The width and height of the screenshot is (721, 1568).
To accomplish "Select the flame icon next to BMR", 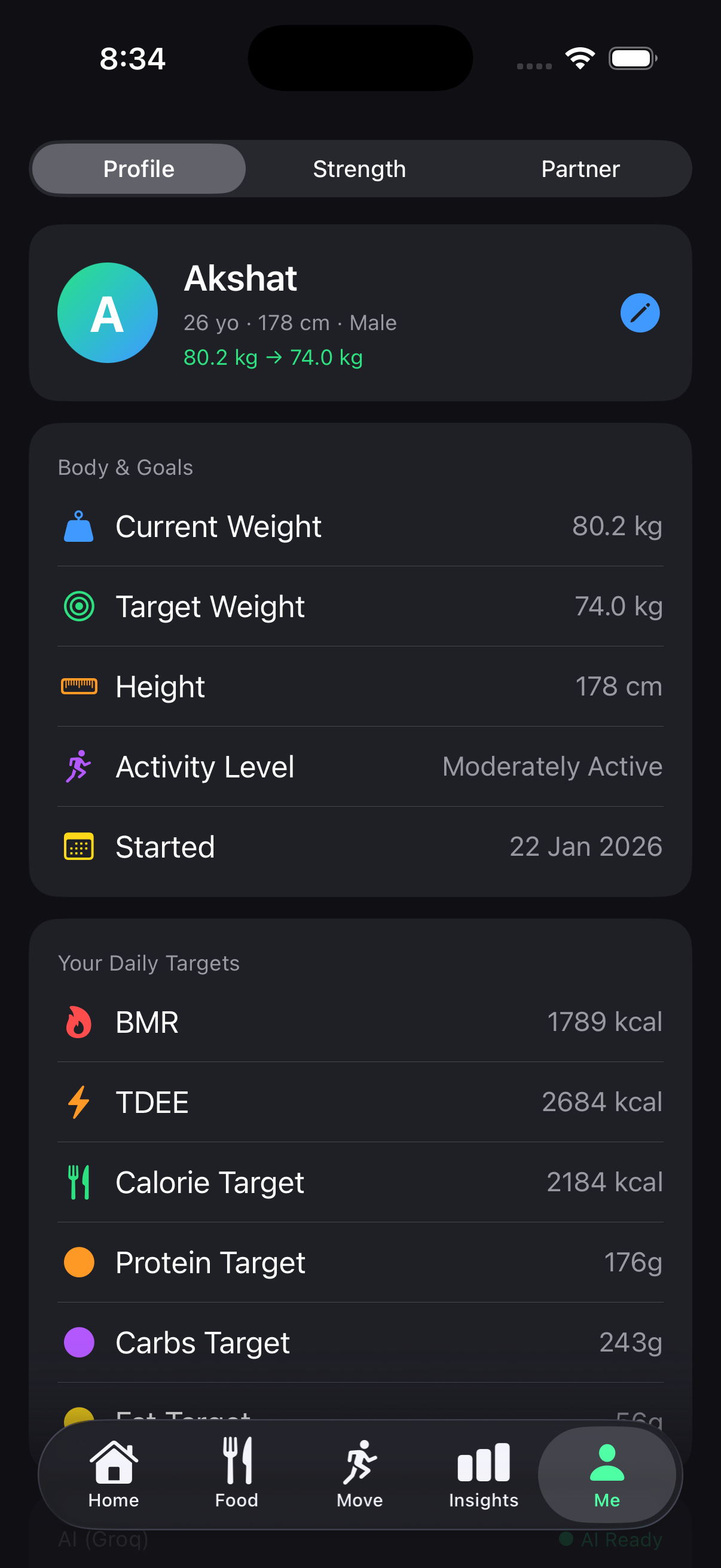I will click(78, 1022).
